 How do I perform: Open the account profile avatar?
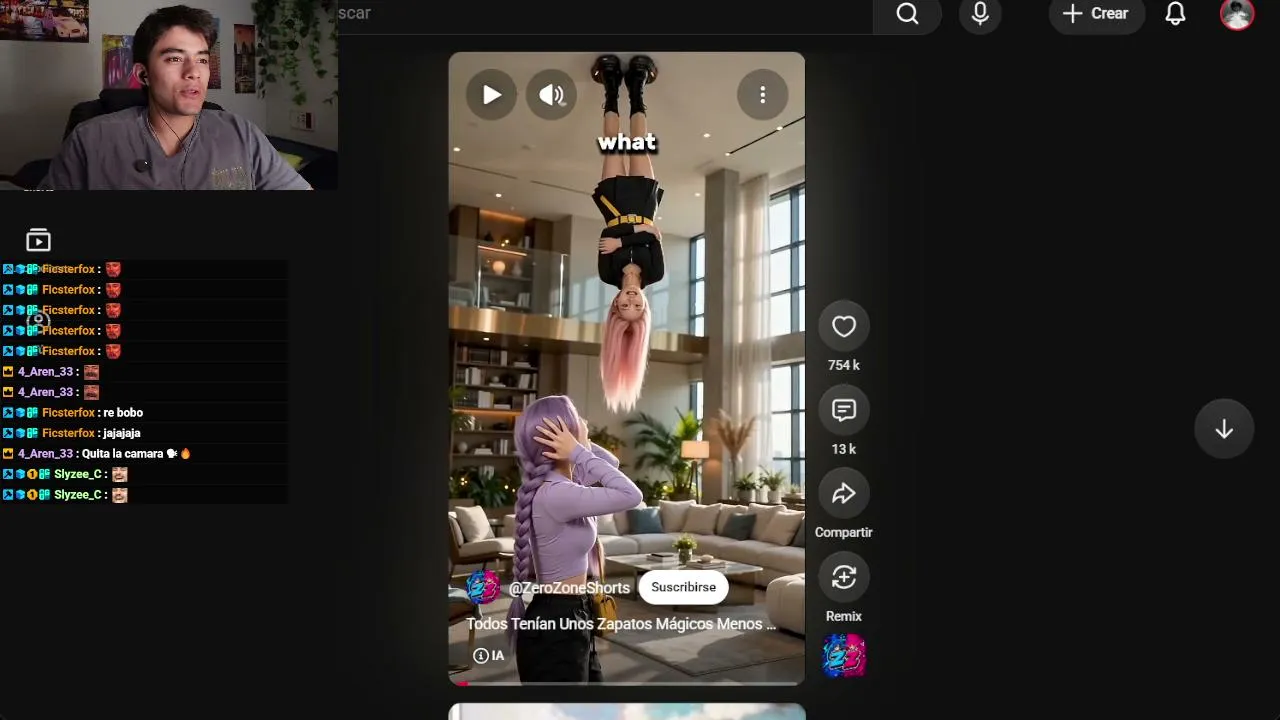pyautogui.click(x=1237, y=14)
